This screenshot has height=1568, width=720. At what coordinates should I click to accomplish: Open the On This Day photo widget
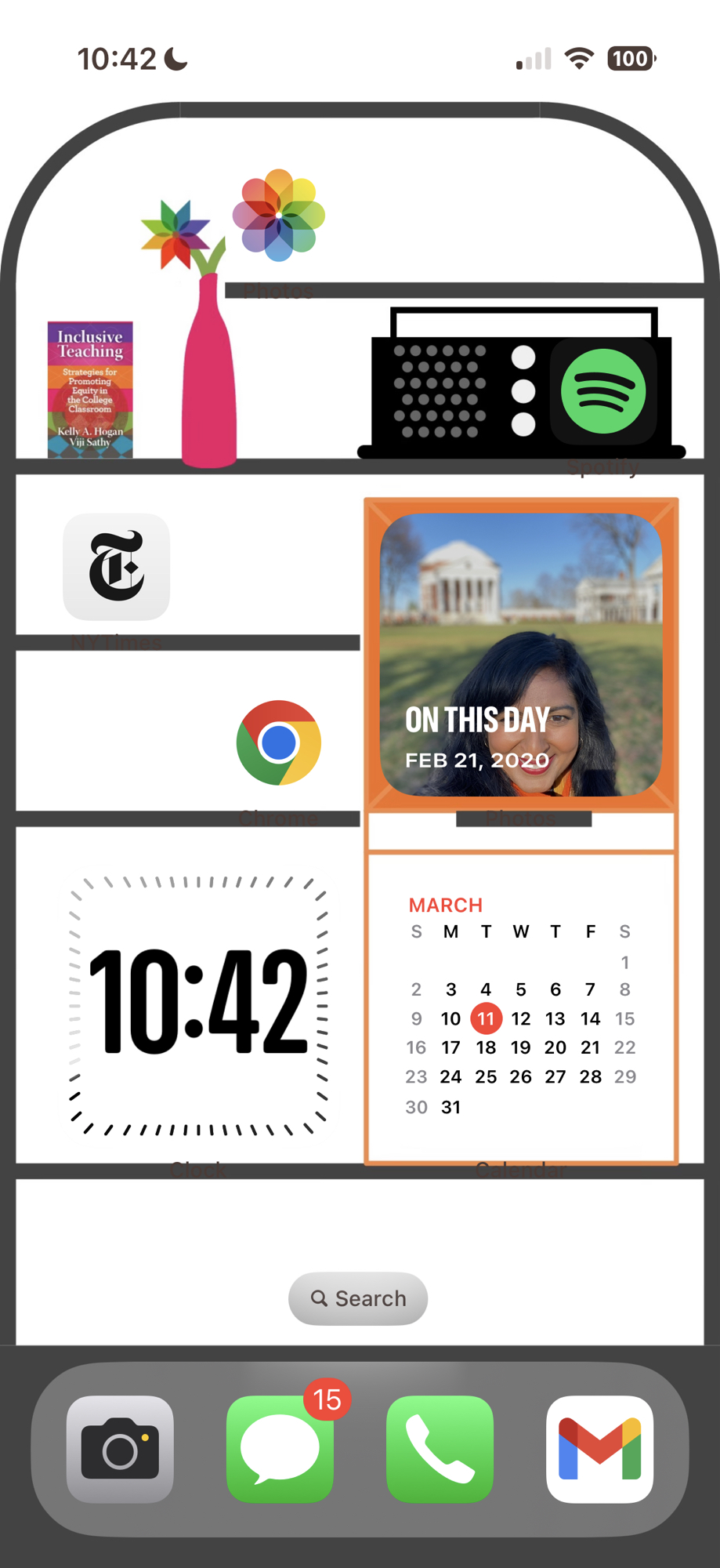tap(521, 655)
